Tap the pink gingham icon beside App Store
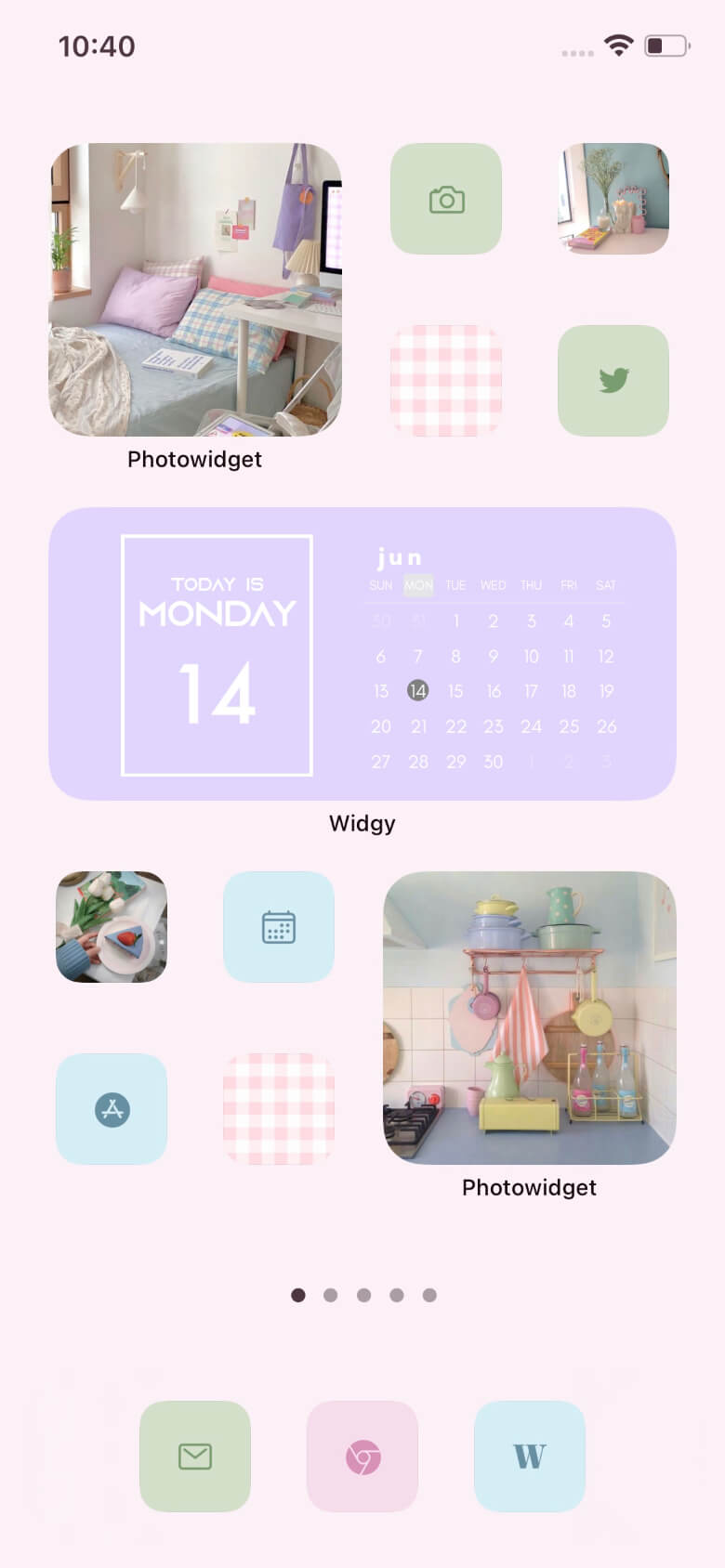 pos(279,1109)
